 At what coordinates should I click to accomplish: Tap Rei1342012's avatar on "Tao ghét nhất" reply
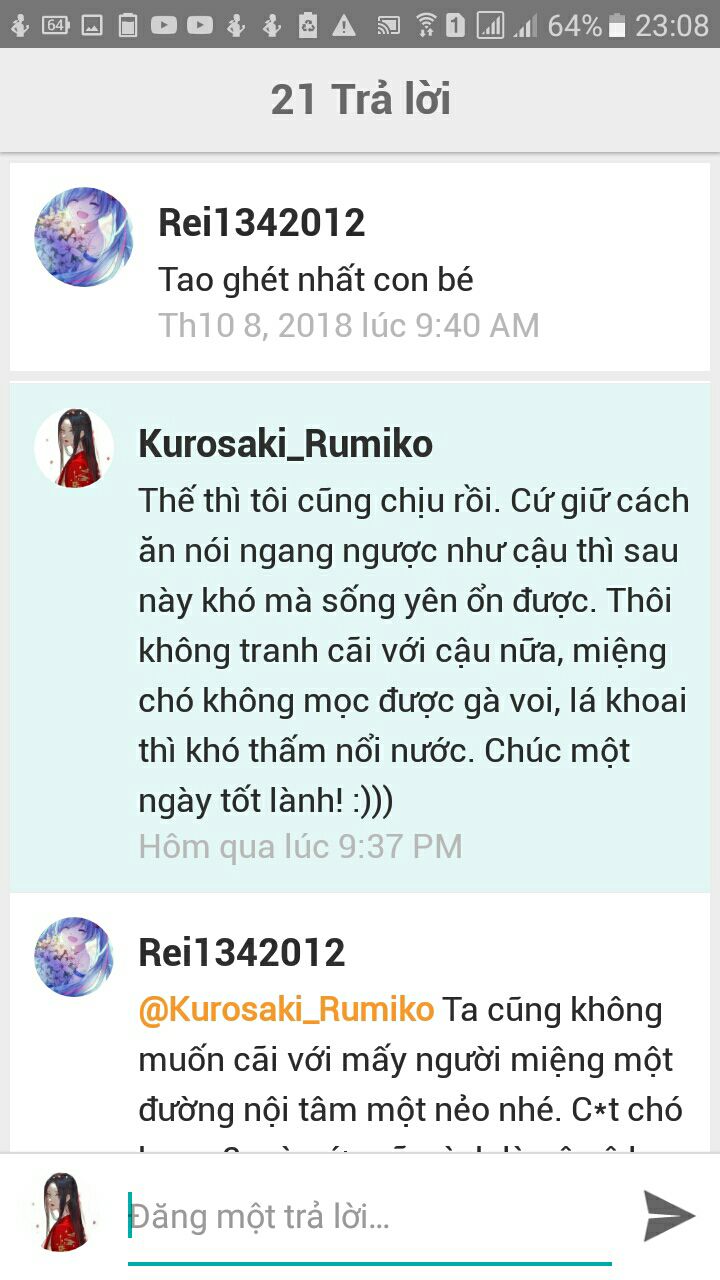tap(83, 237)
